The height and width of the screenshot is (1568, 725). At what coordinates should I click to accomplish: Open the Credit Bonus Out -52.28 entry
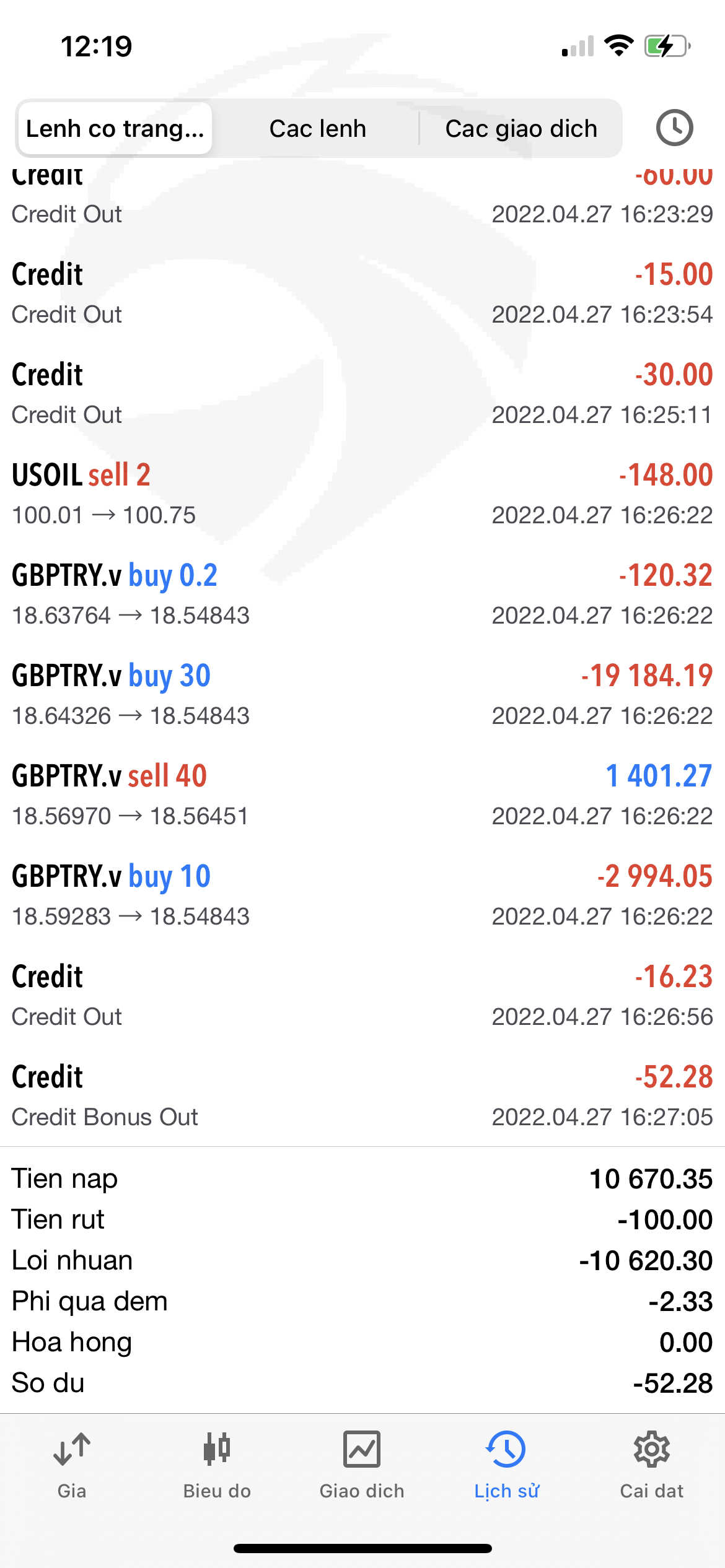[362, 1095]
